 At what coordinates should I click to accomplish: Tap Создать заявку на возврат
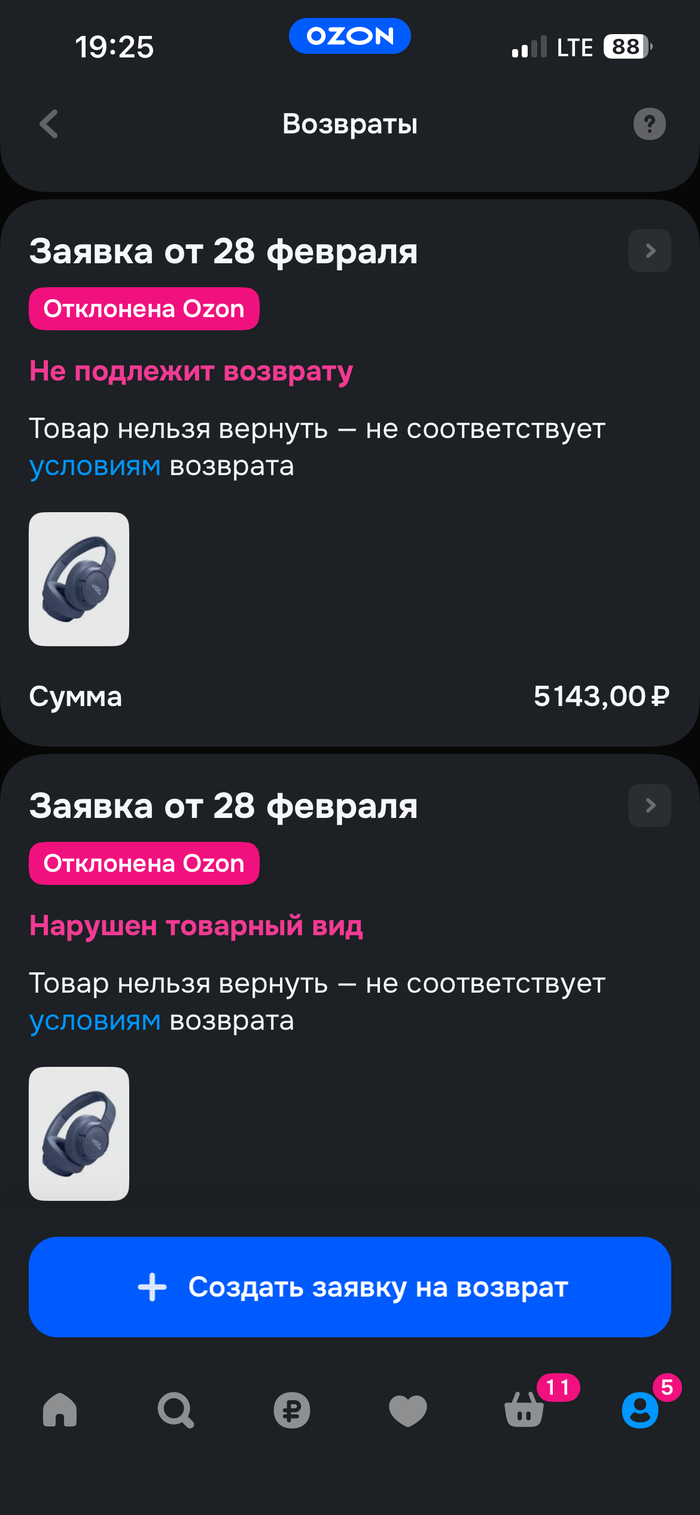pyautogui.click(x=350, y=1287)
